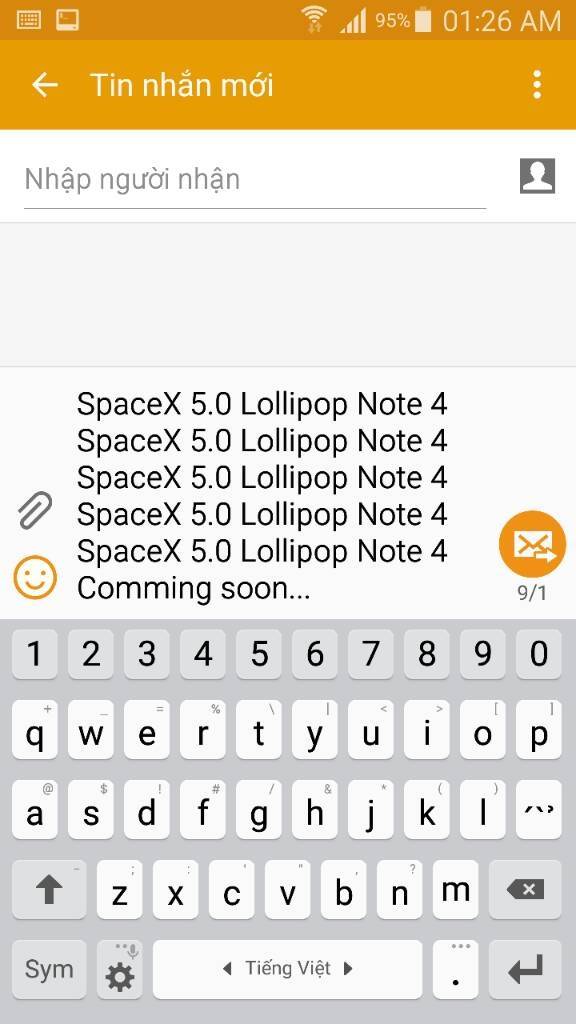
Task: Send the message with the envelope button
Action: click(532, 544)
